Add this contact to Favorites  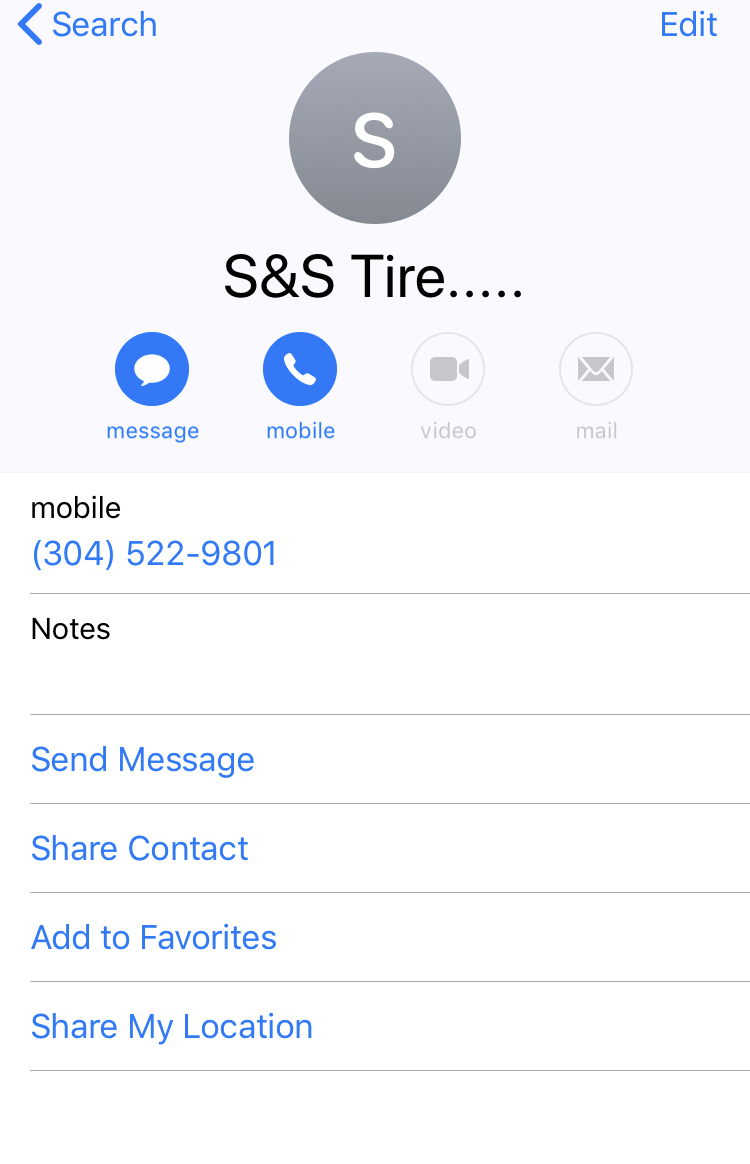(x=154, y=937)
